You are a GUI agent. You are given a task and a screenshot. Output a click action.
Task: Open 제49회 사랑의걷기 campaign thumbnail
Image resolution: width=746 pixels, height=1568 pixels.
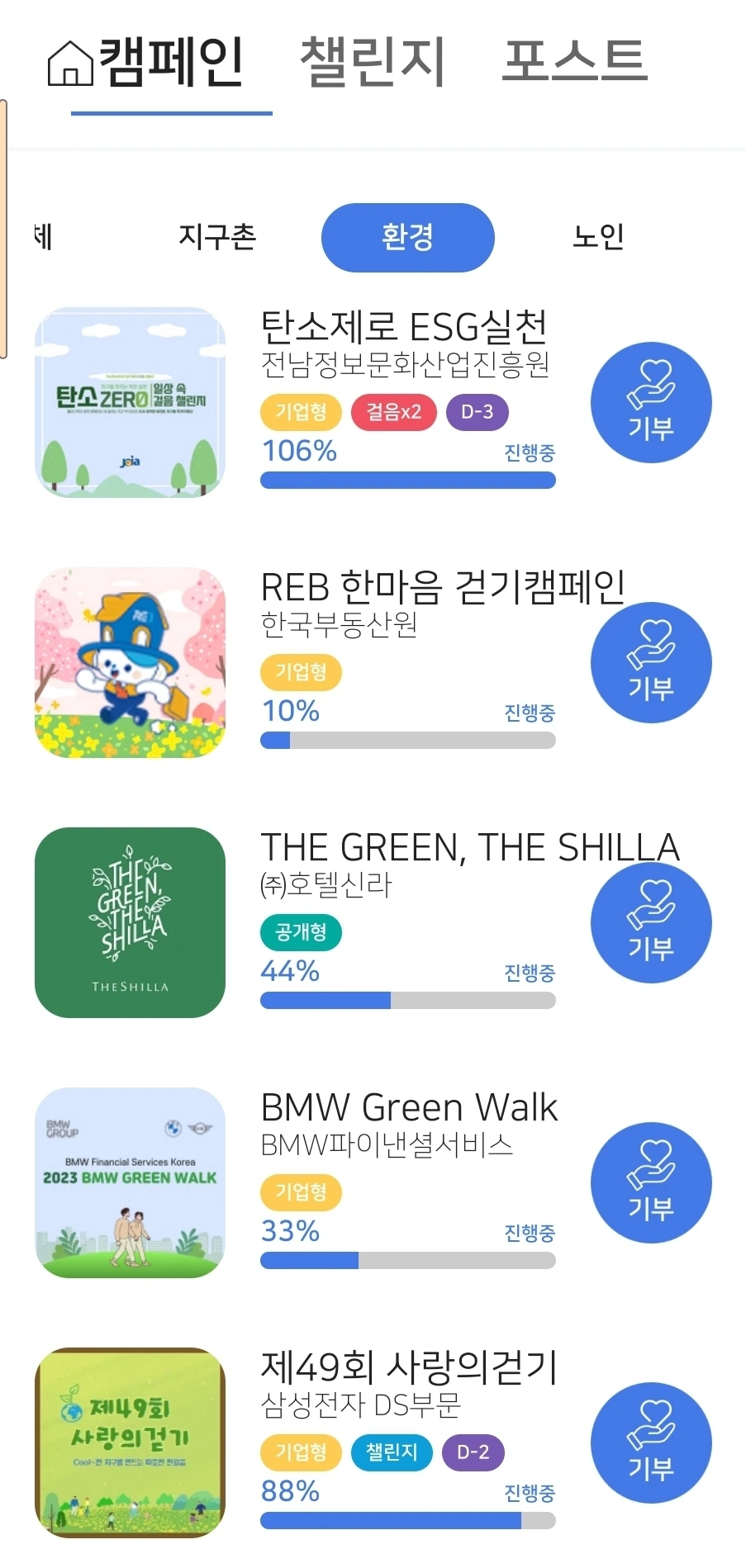[130, 1443]
